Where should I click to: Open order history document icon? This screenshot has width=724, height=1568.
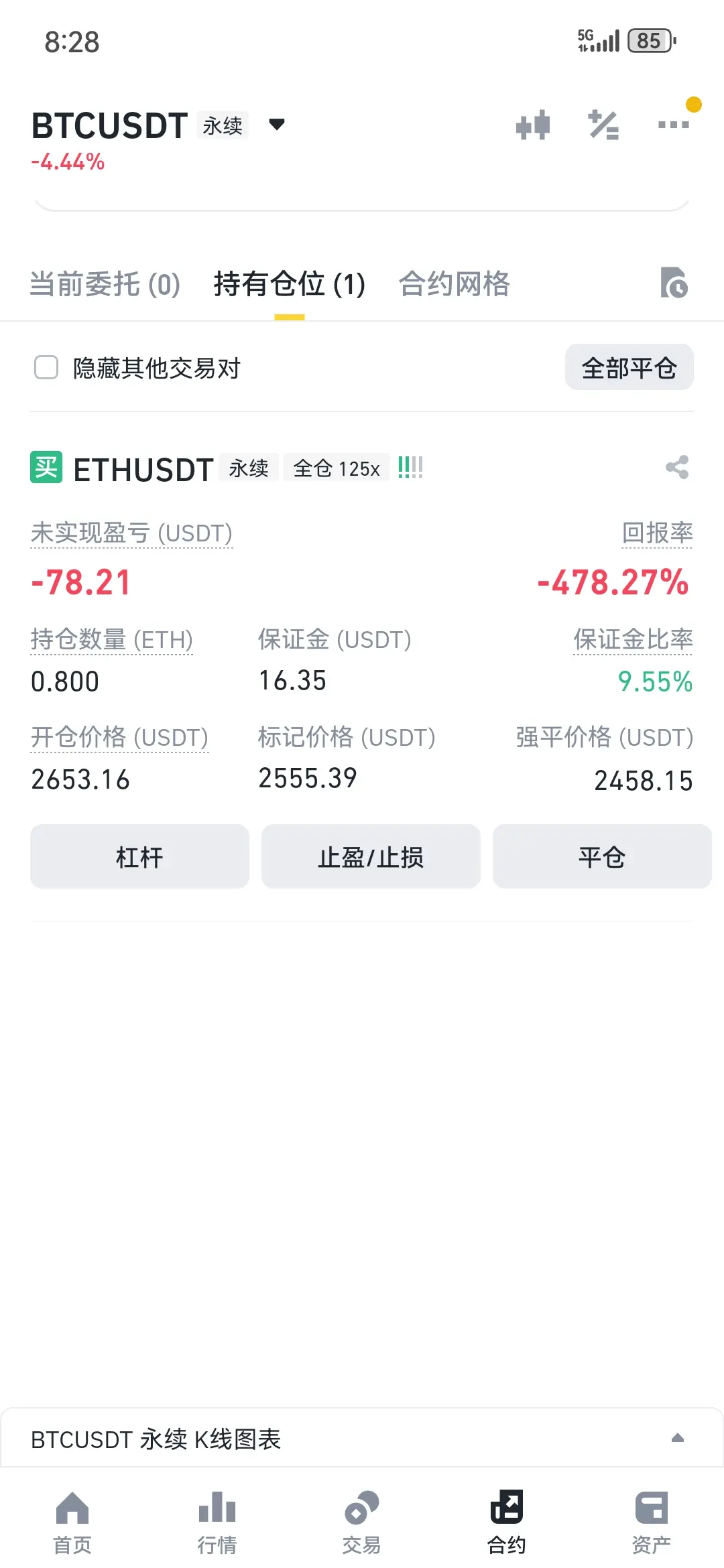[x=674, y=282]
